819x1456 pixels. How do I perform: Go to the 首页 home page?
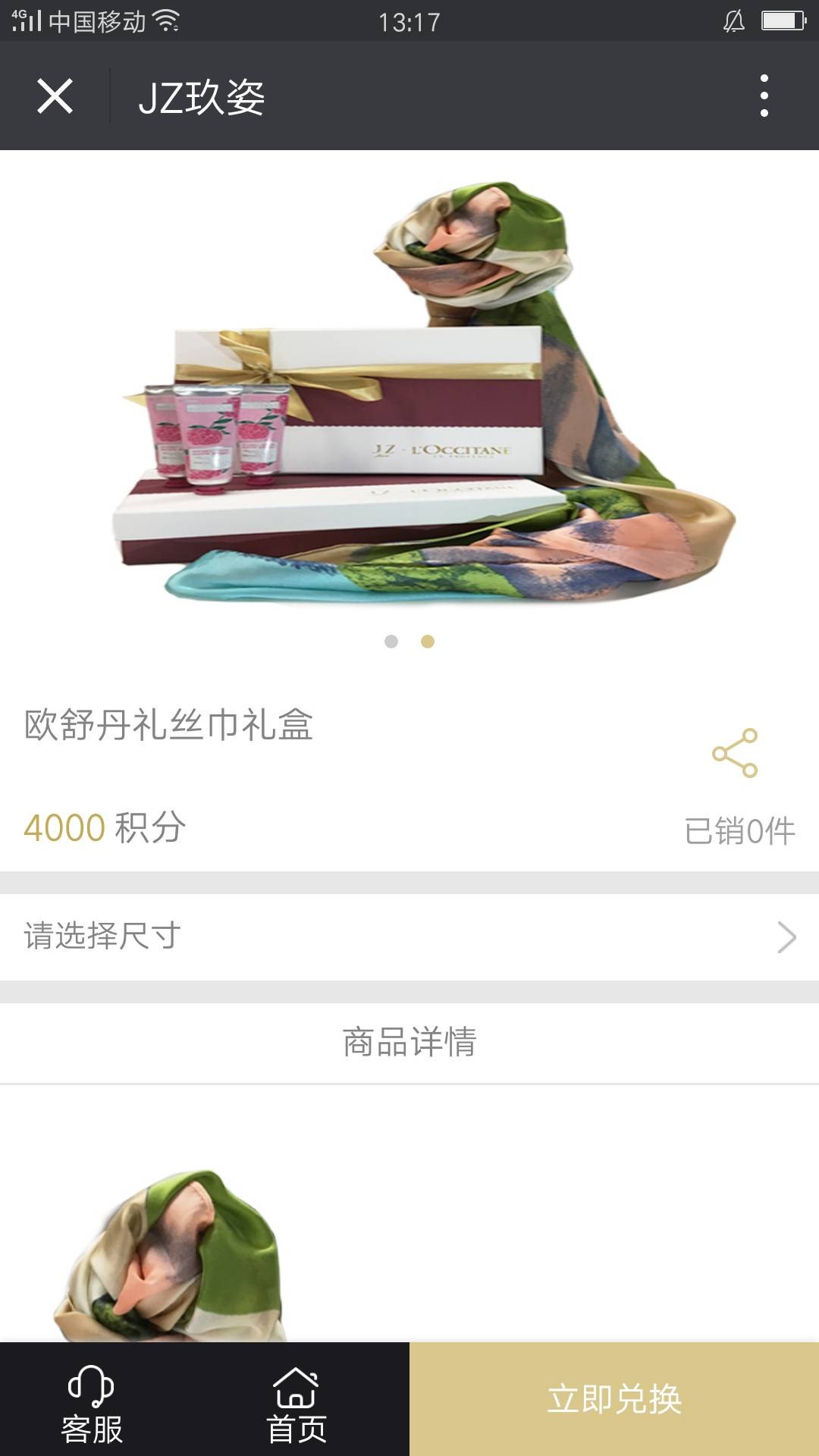click(297, 1404)
